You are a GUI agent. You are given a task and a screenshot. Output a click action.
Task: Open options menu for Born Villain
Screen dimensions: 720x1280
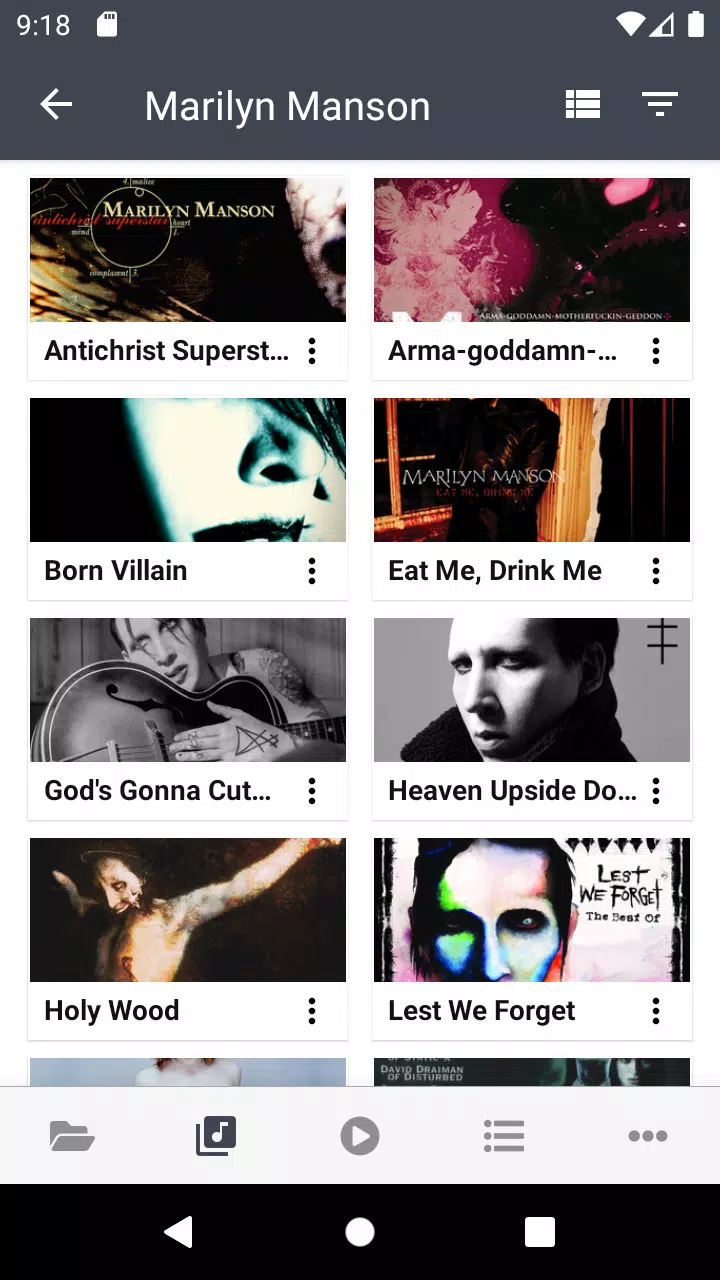[x=312, y=571]
